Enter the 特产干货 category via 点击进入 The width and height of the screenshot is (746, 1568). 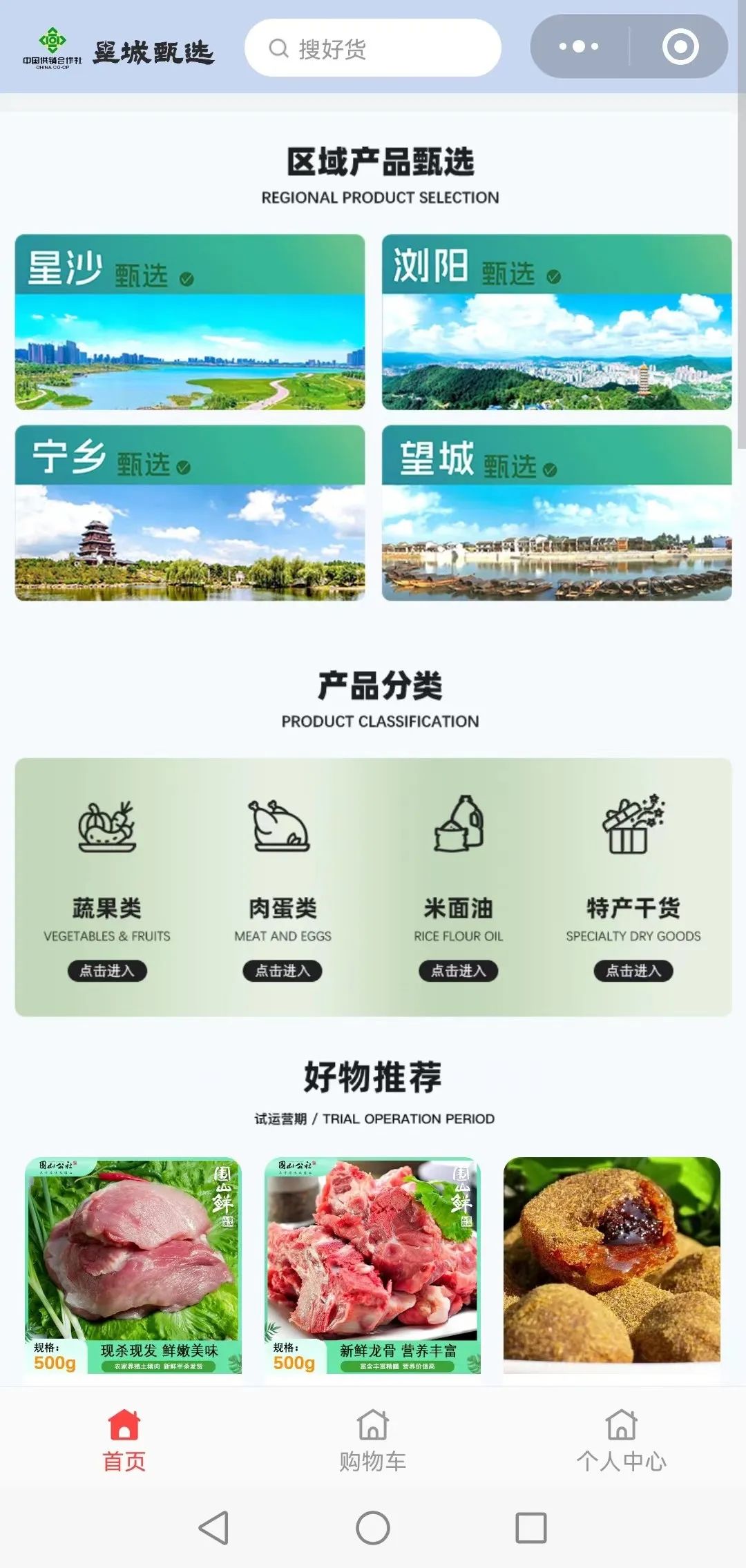(633, 971)
